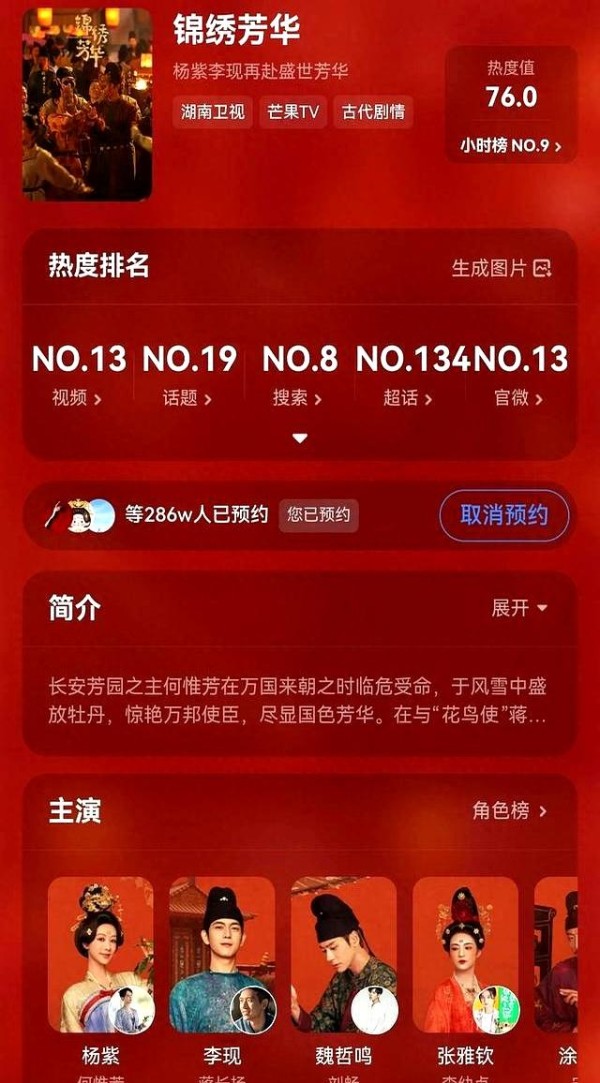Cancel the reservation via 取消预约
The image size is (600, 1083).
505,515
